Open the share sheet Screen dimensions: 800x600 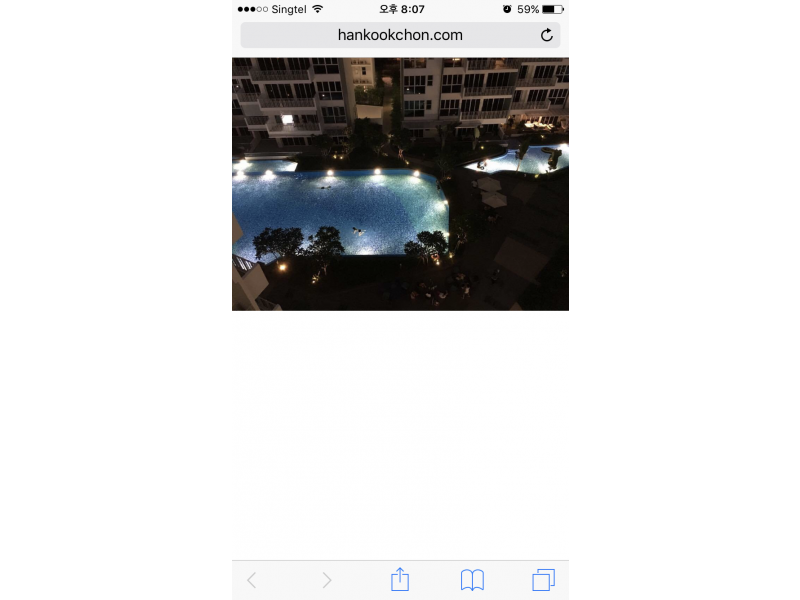tap(400, 579)
